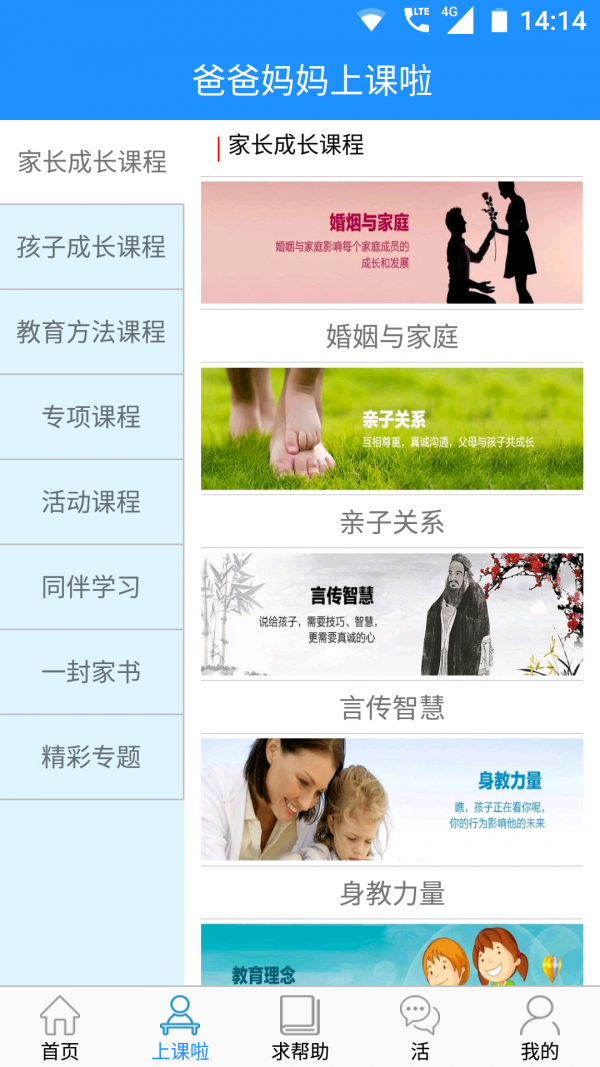
Task: Go to the 首页 home tab
Action: click(60, 1027)
